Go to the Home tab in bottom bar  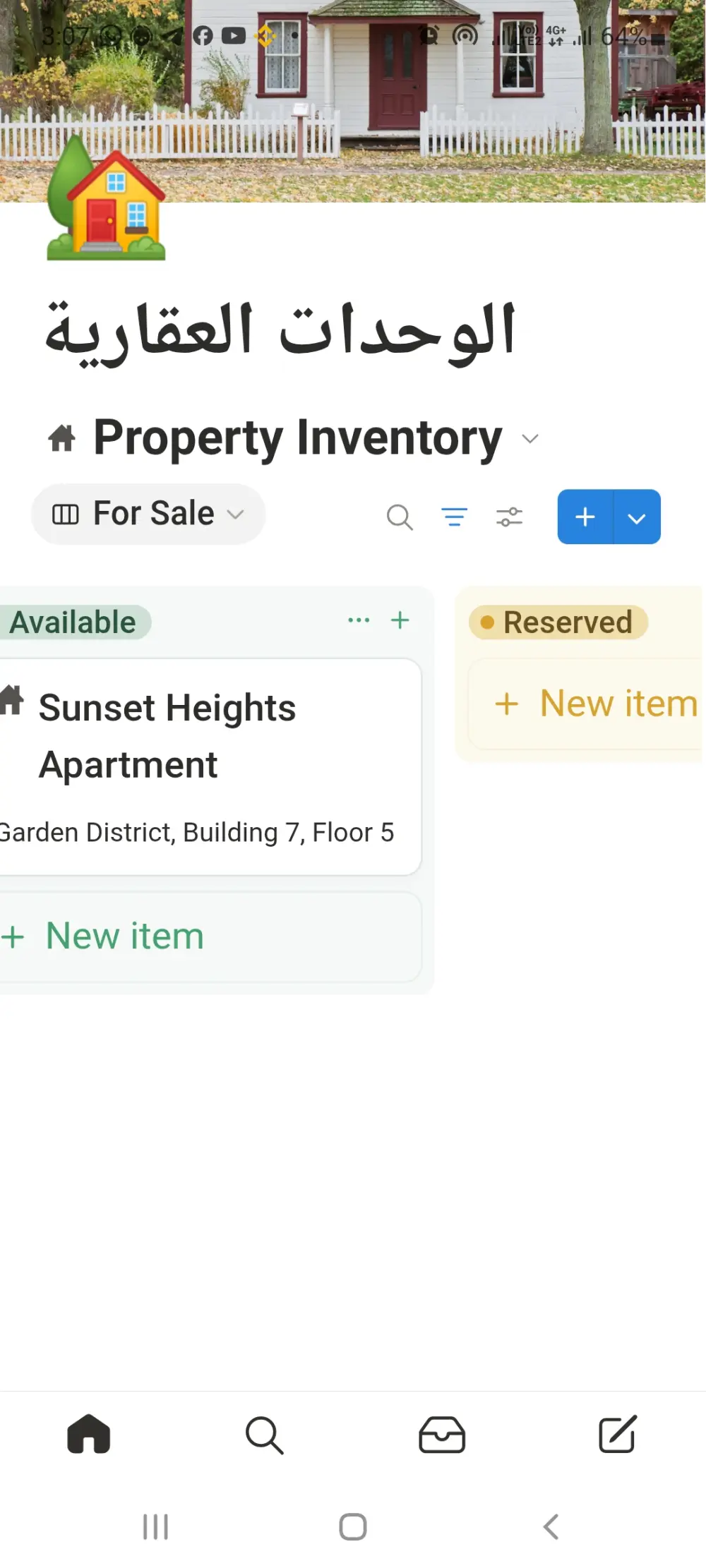click(89, 1434)
